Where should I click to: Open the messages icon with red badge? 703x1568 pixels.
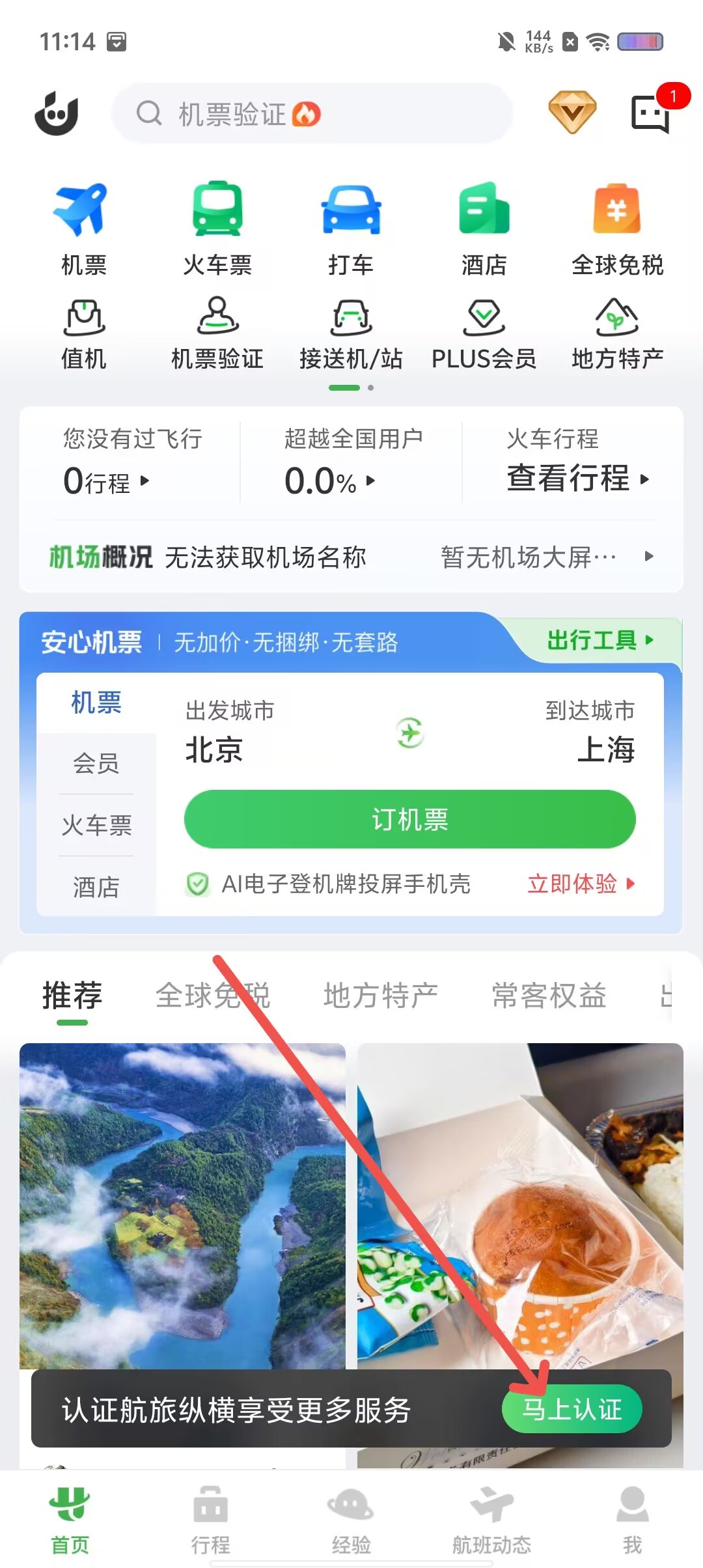tap(651, 113)
